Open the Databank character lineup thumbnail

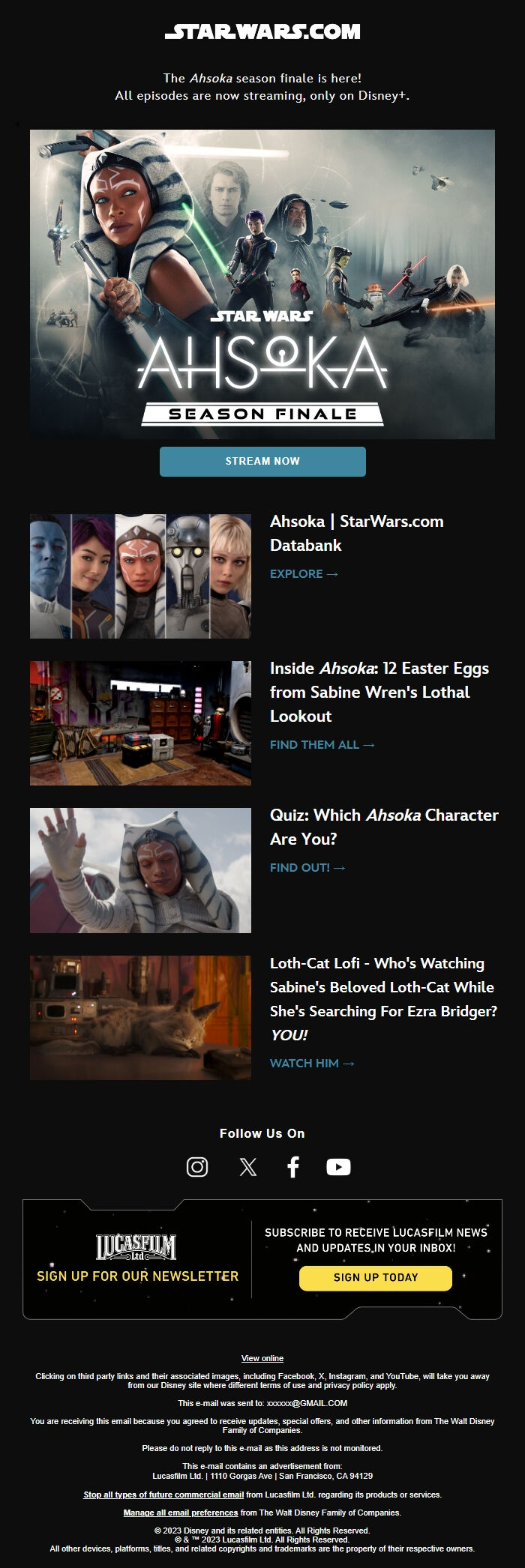[x=140, y=576]
